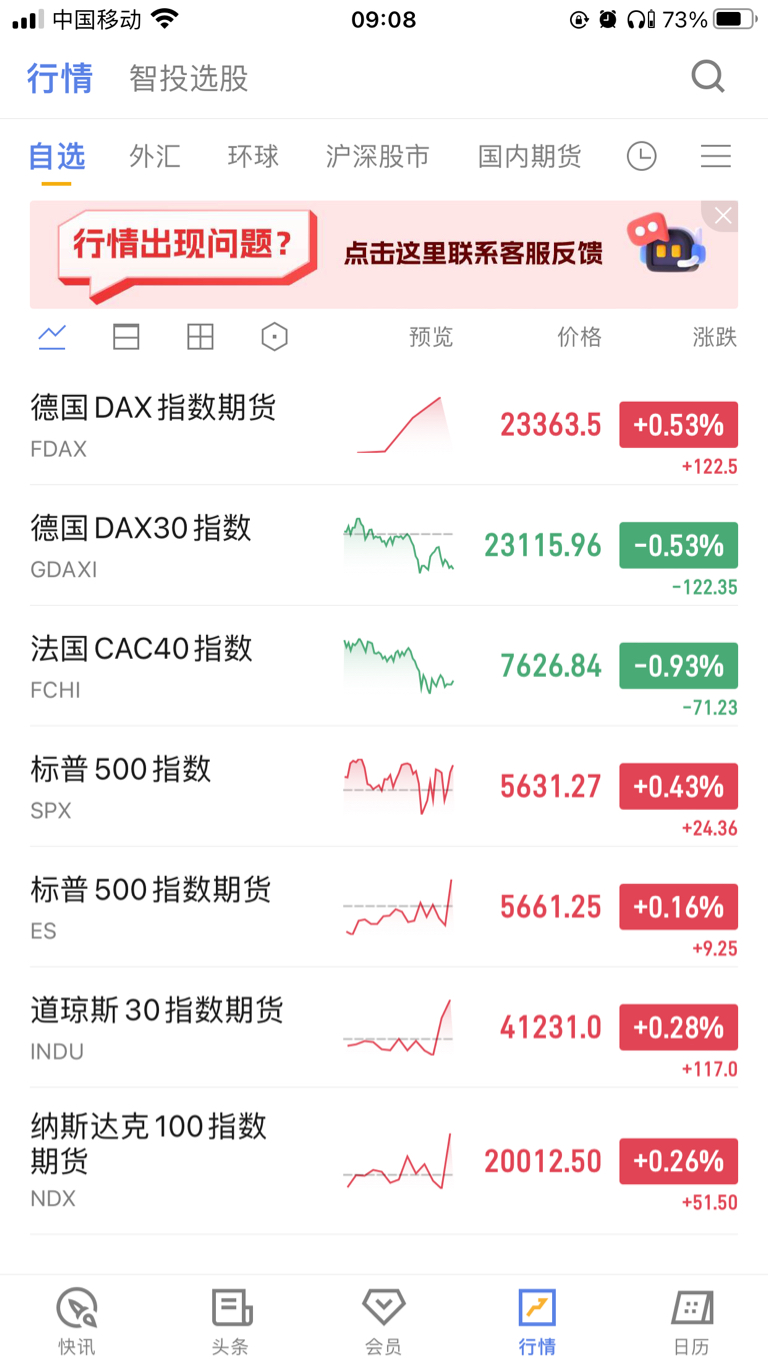Switch to the 智投选股 top tab

click(188, 78)
